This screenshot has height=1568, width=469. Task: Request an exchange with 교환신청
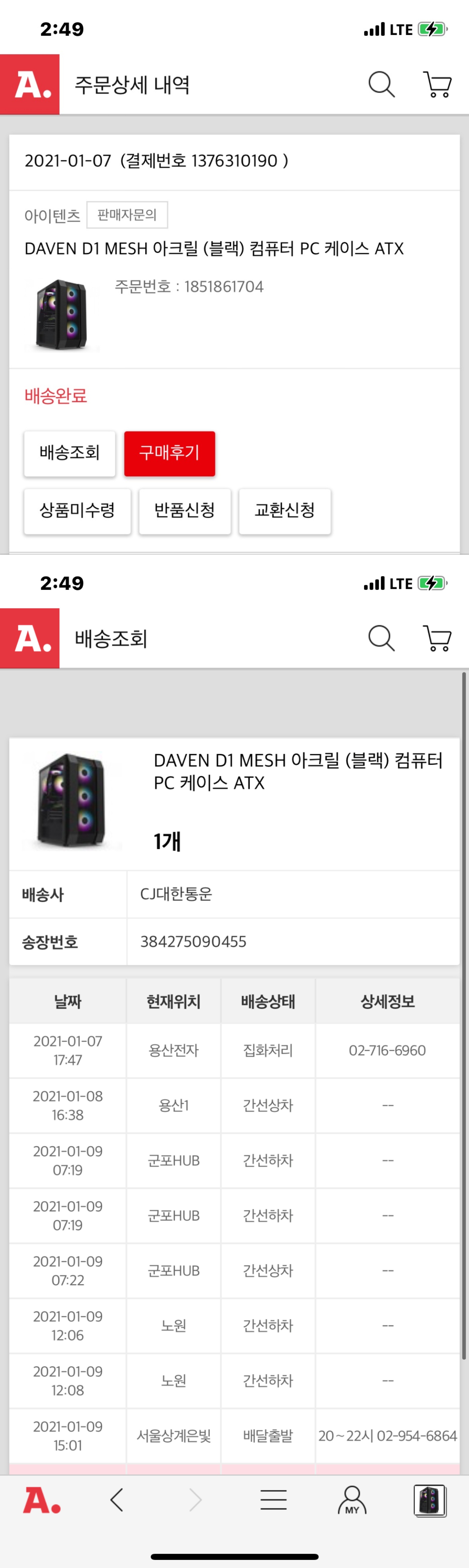[x=284, y=510]
